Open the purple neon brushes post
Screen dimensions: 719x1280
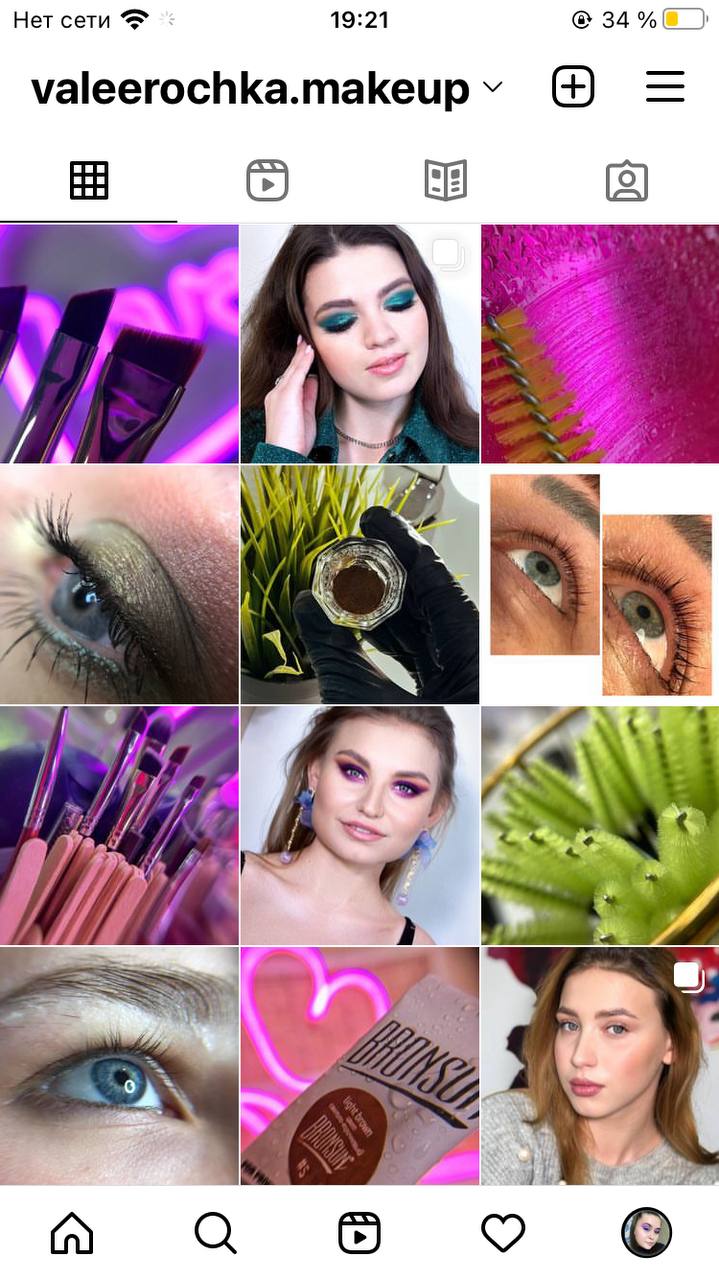pos(119,344)
